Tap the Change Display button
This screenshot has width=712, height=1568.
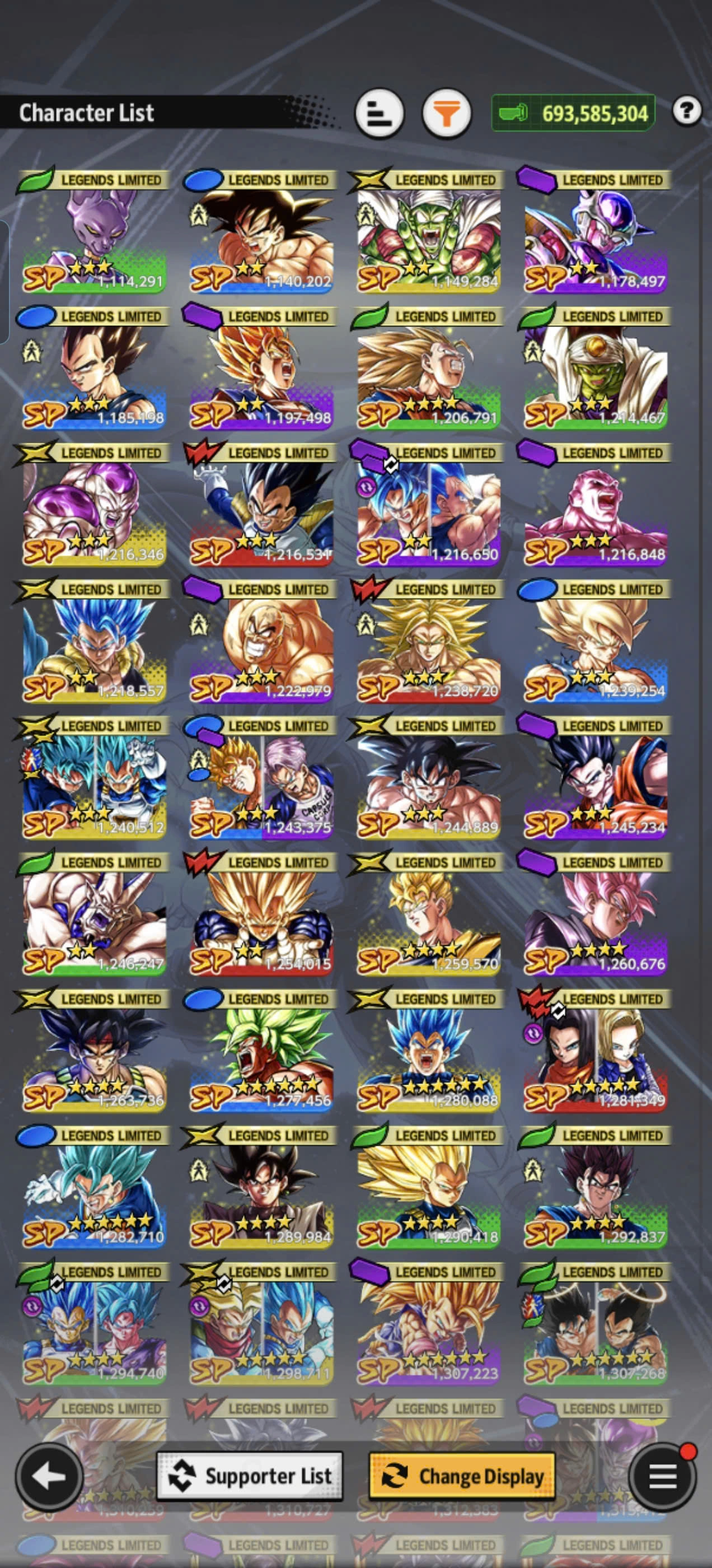pyautogui.click(x=462, y=1476)
